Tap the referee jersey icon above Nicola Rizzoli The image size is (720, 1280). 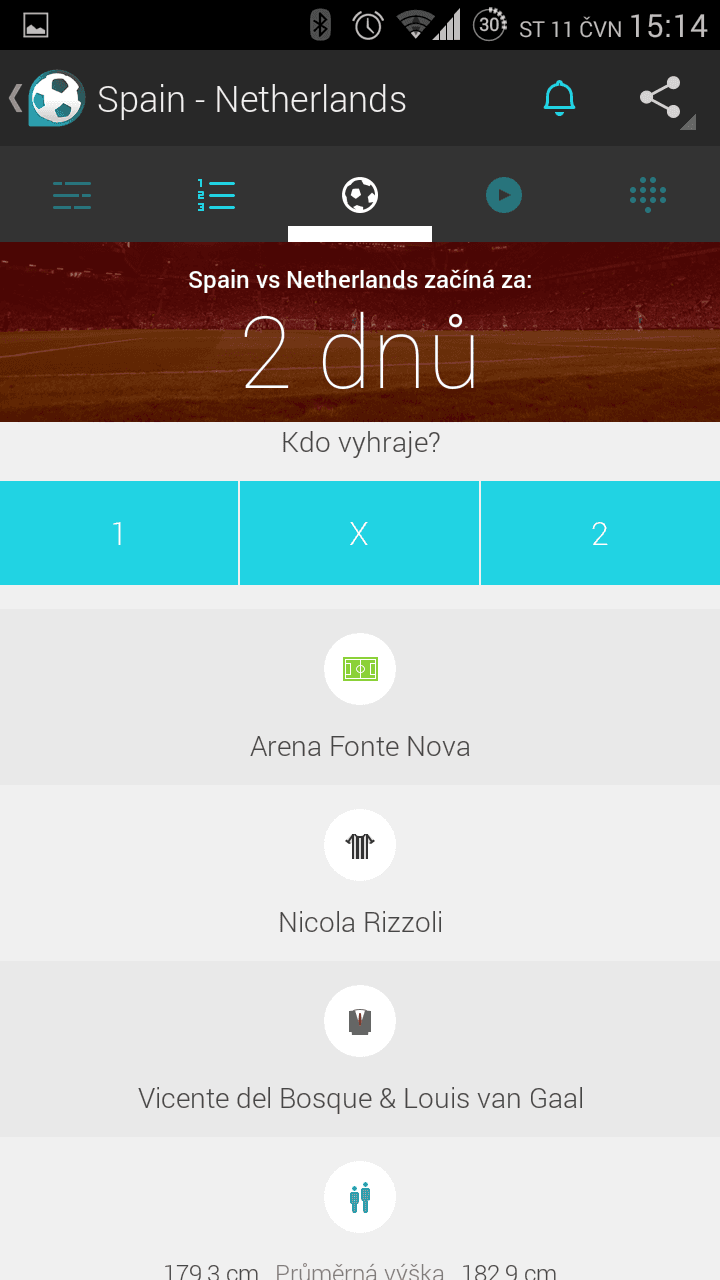pos(359,845)
